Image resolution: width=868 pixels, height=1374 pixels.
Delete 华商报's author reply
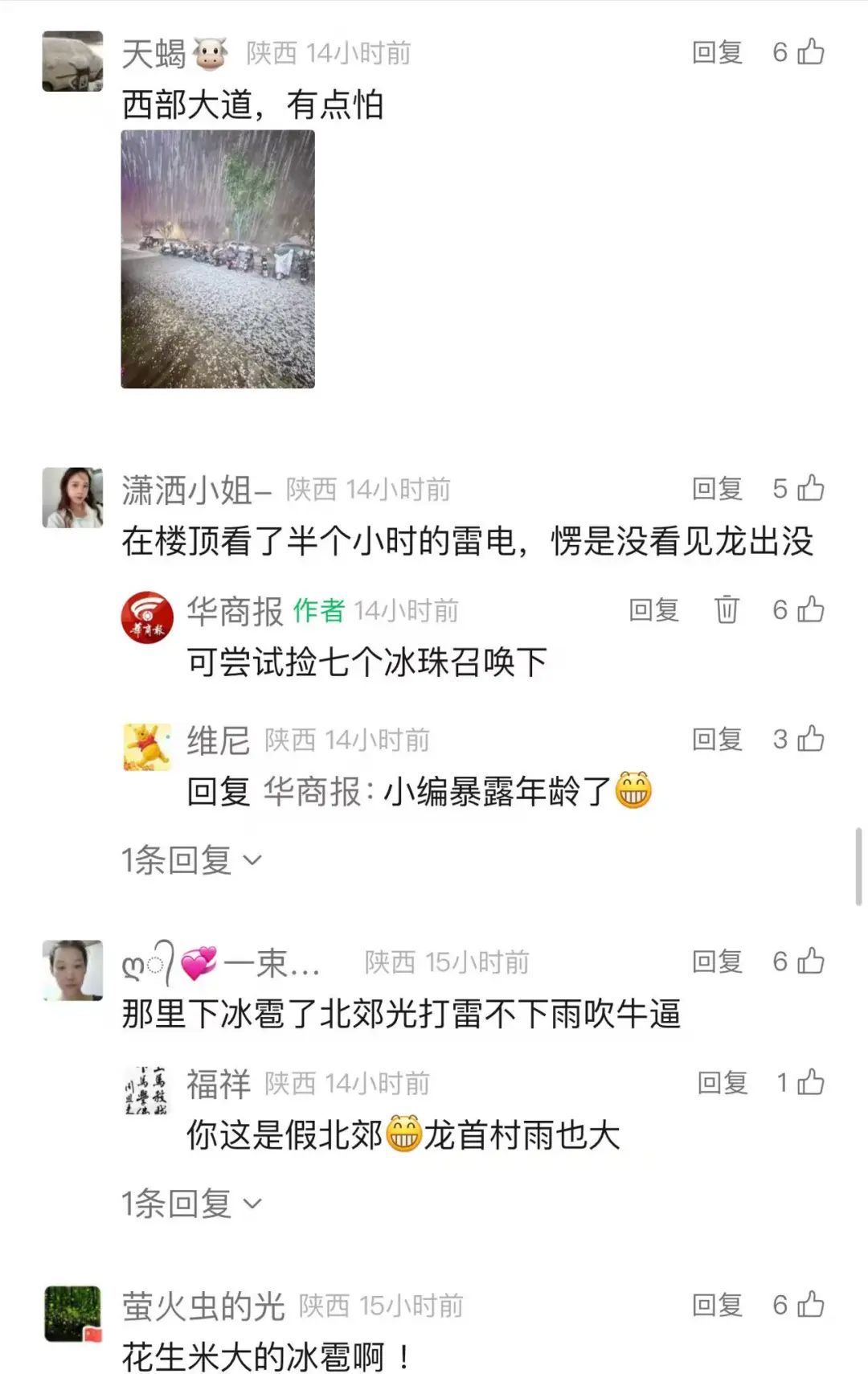tap(727, 610)
